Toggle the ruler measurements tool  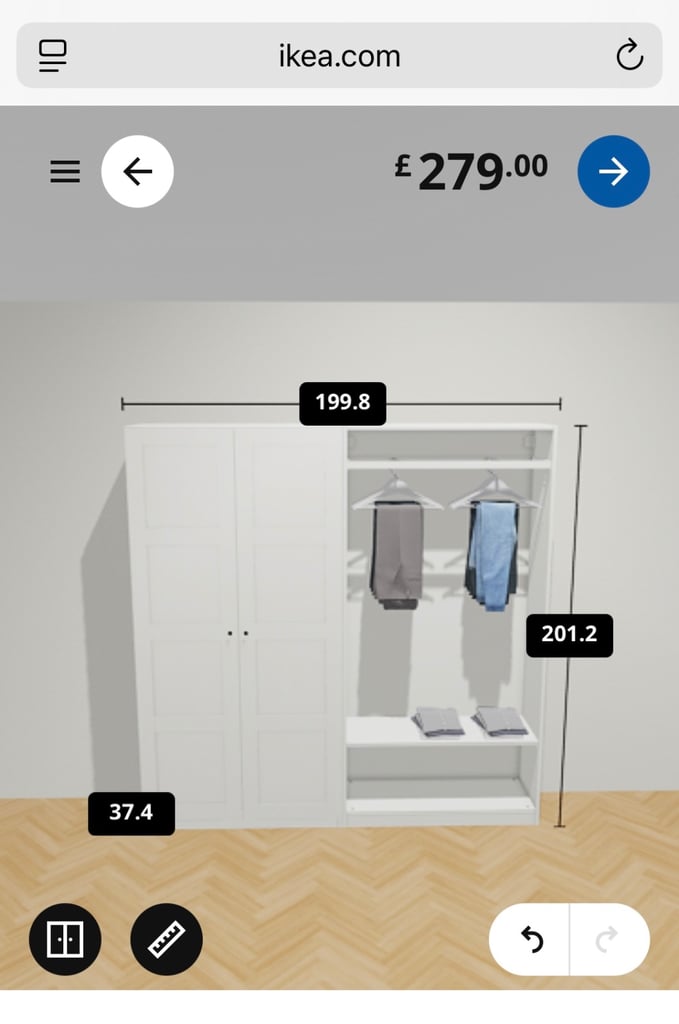pos(167,939)
